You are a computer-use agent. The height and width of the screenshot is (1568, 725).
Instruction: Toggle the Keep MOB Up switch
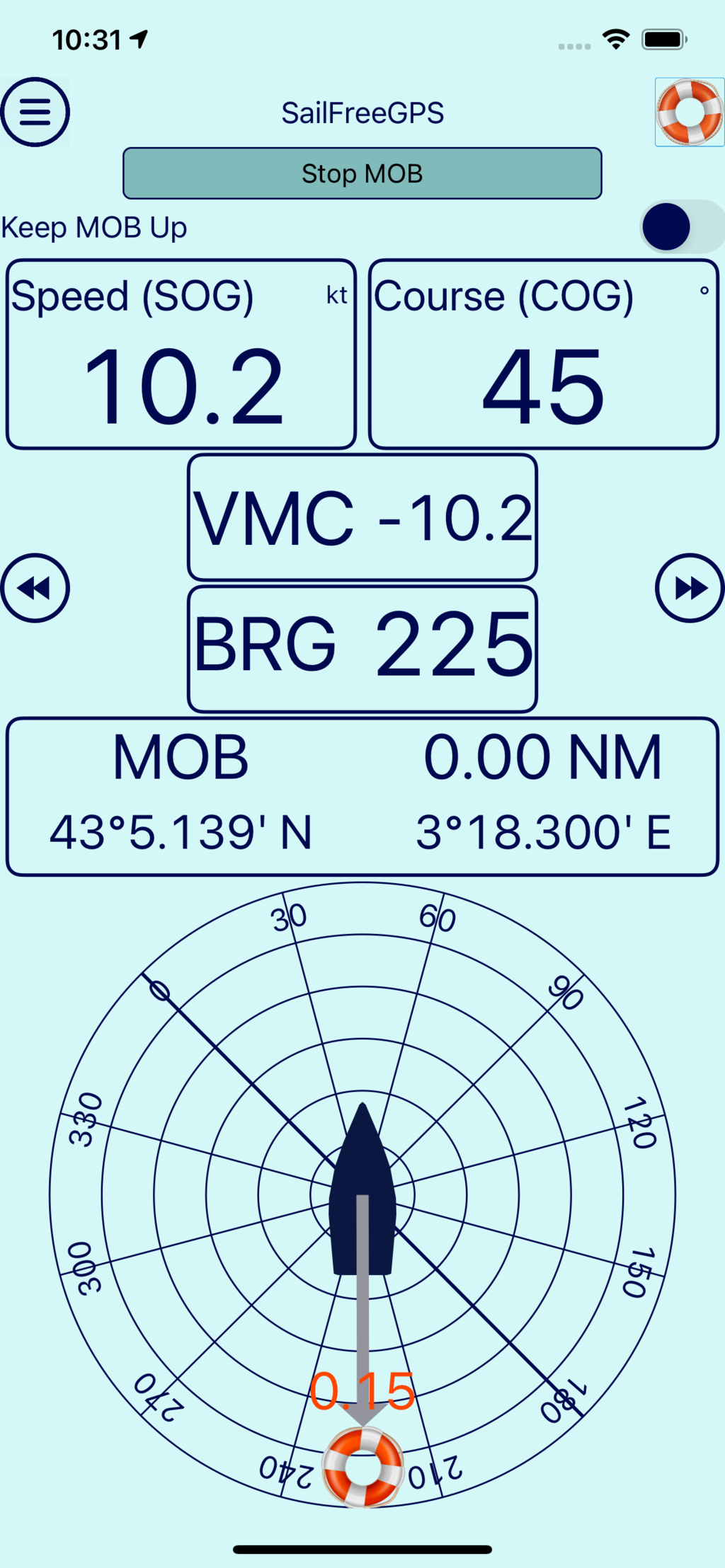(x=682, y=227)
